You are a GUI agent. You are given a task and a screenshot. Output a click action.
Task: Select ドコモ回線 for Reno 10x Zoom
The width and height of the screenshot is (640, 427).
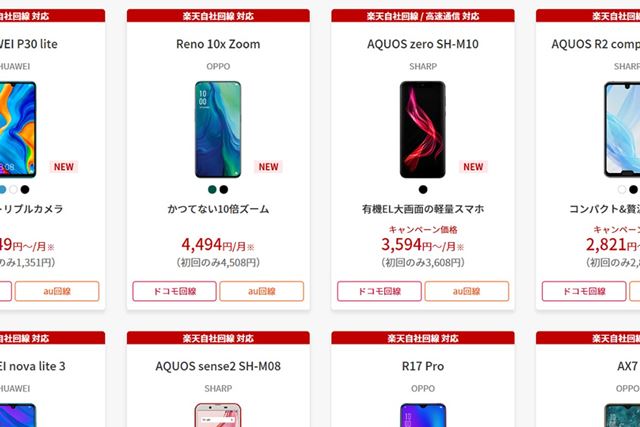[x=173, y=291]
